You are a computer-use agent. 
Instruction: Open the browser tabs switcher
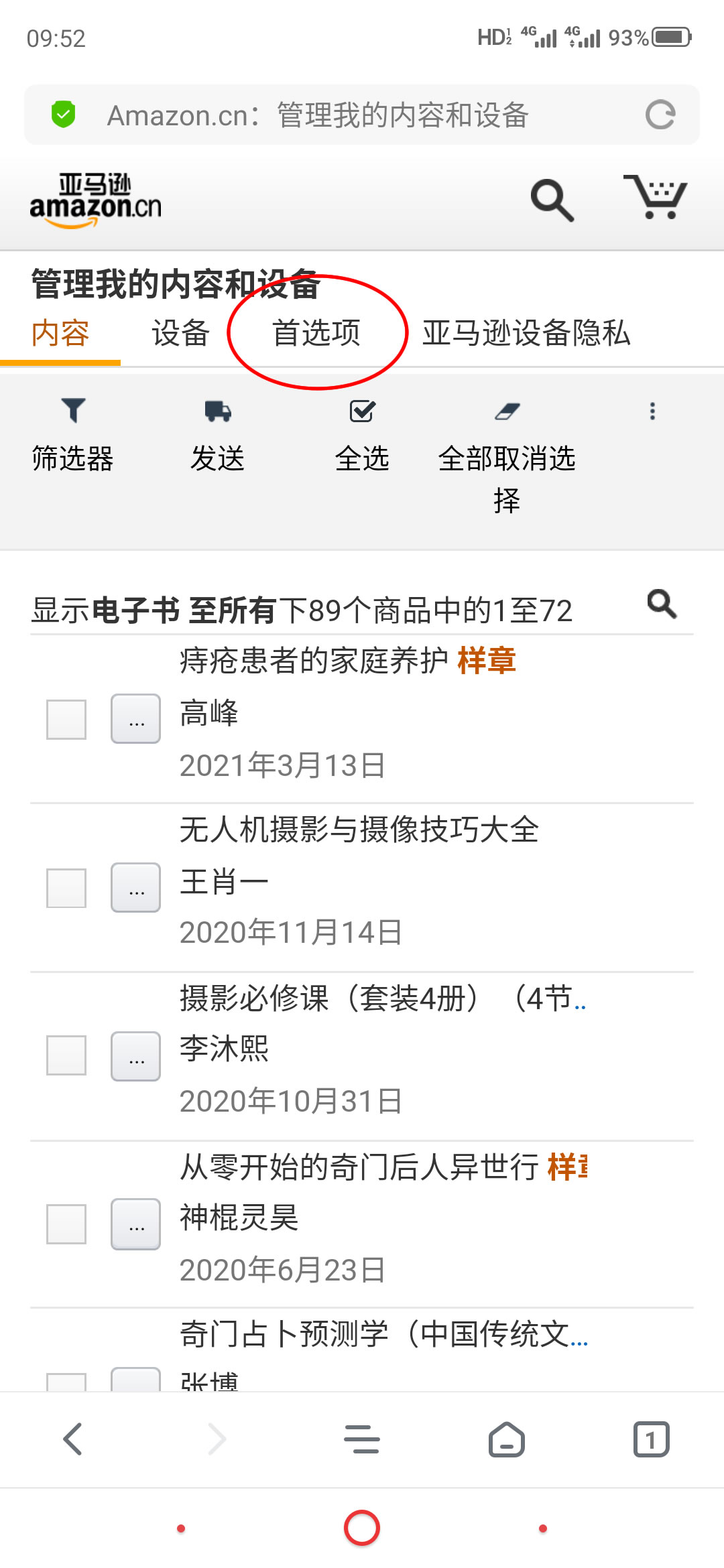click(x=652, y=1439)
